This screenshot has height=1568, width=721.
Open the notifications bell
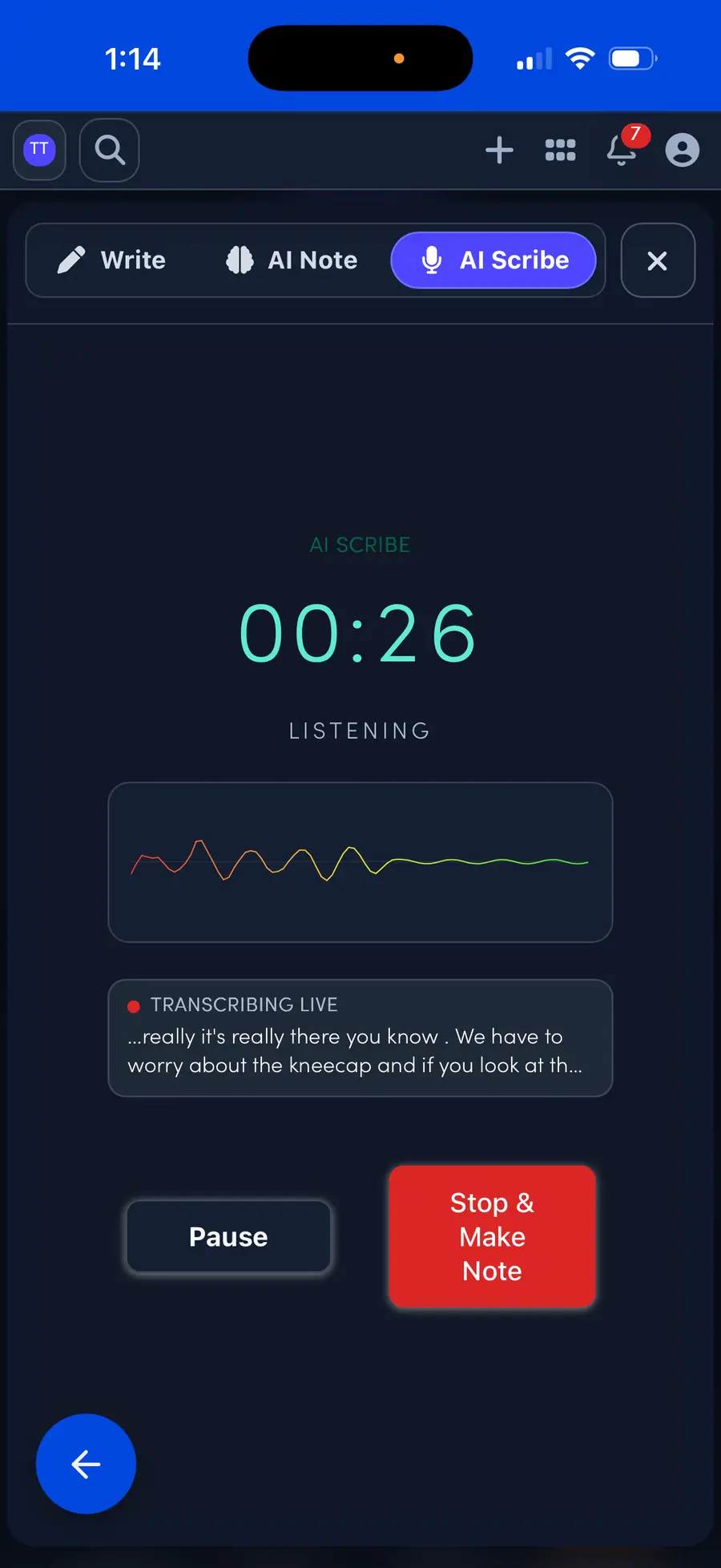coord(622,149)
